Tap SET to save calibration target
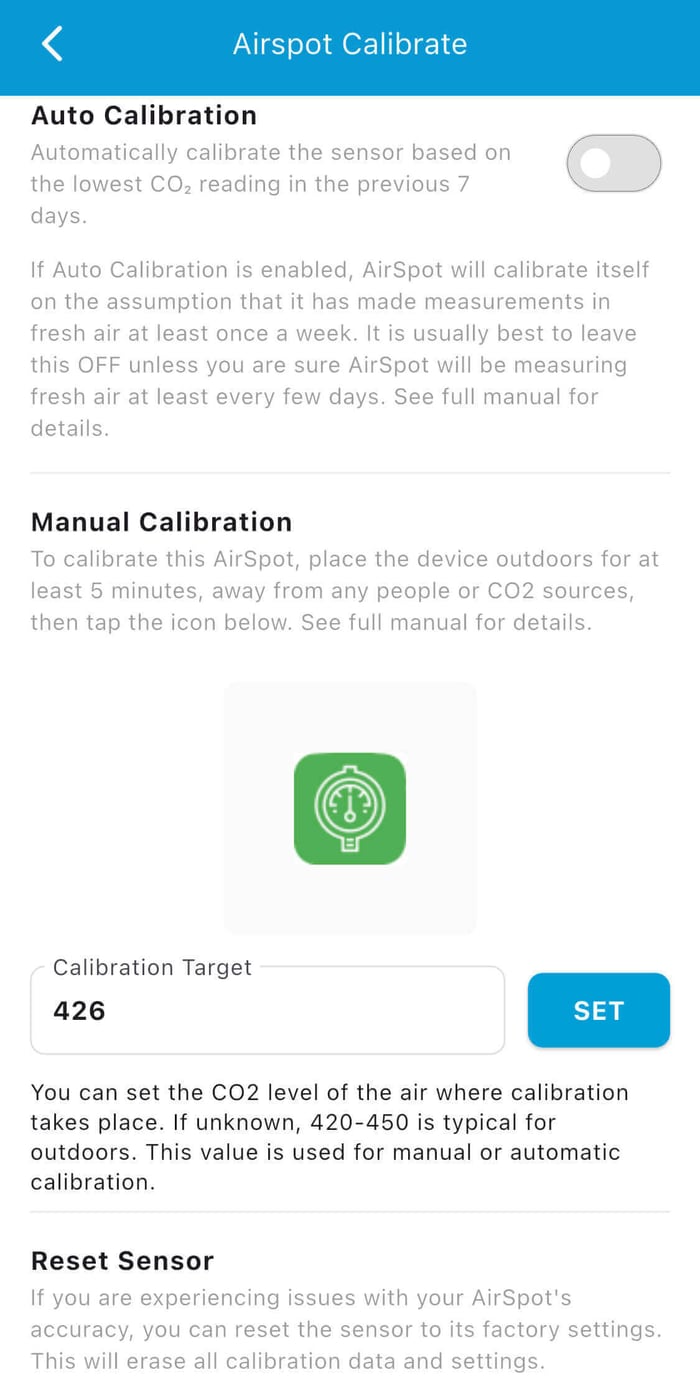The image size is (700, 1383). 598,1010
